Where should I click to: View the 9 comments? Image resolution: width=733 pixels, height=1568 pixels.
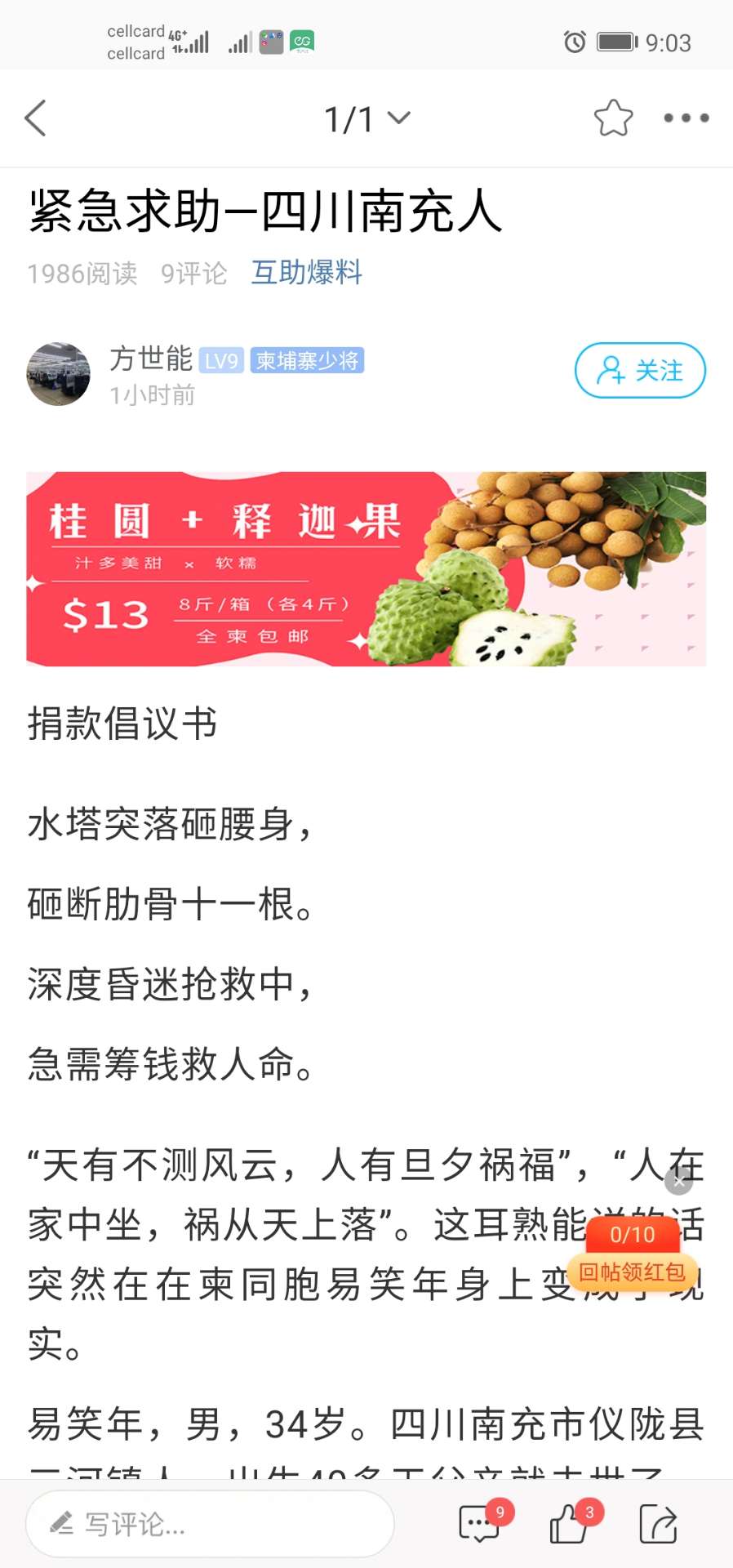[x=481, y=1524]
